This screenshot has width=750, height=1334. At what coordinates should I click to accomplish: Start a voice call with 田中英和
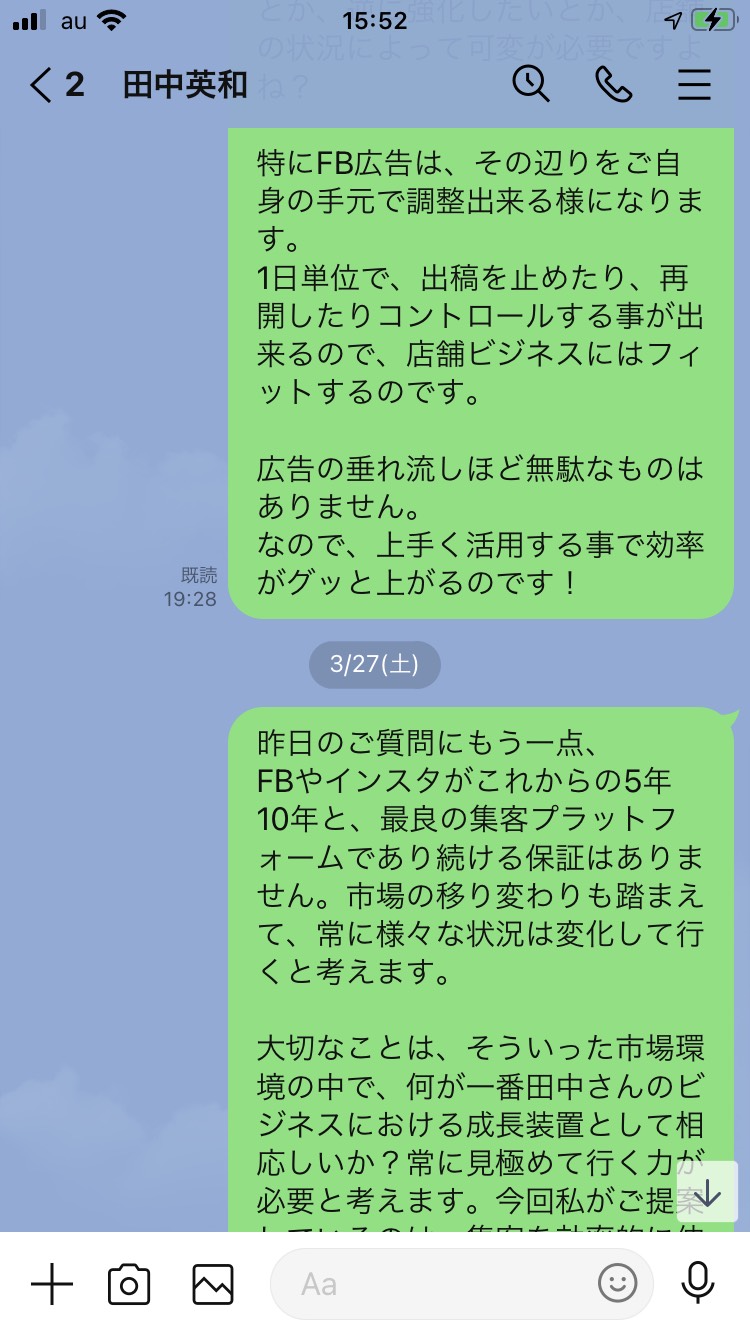click(613, 85)
